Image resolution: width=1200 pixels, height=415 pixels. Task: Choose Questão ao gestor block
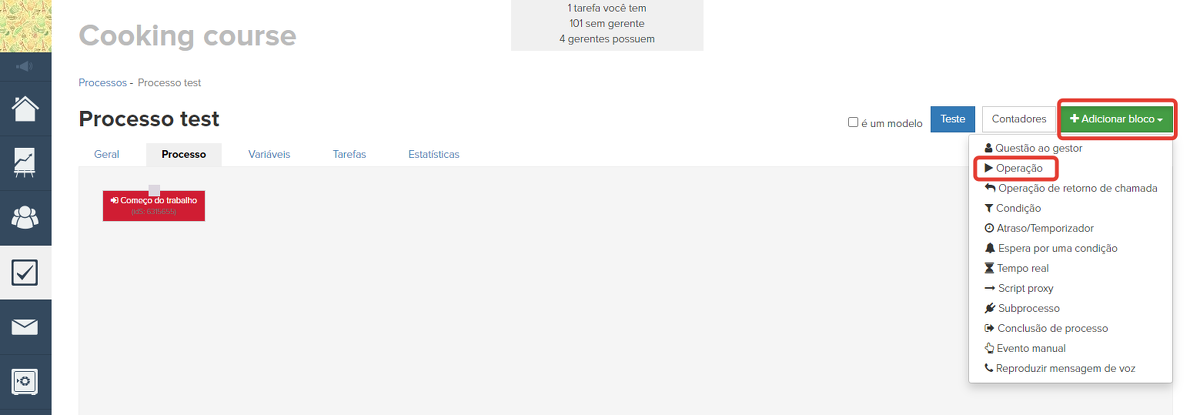coord(1038,148)
